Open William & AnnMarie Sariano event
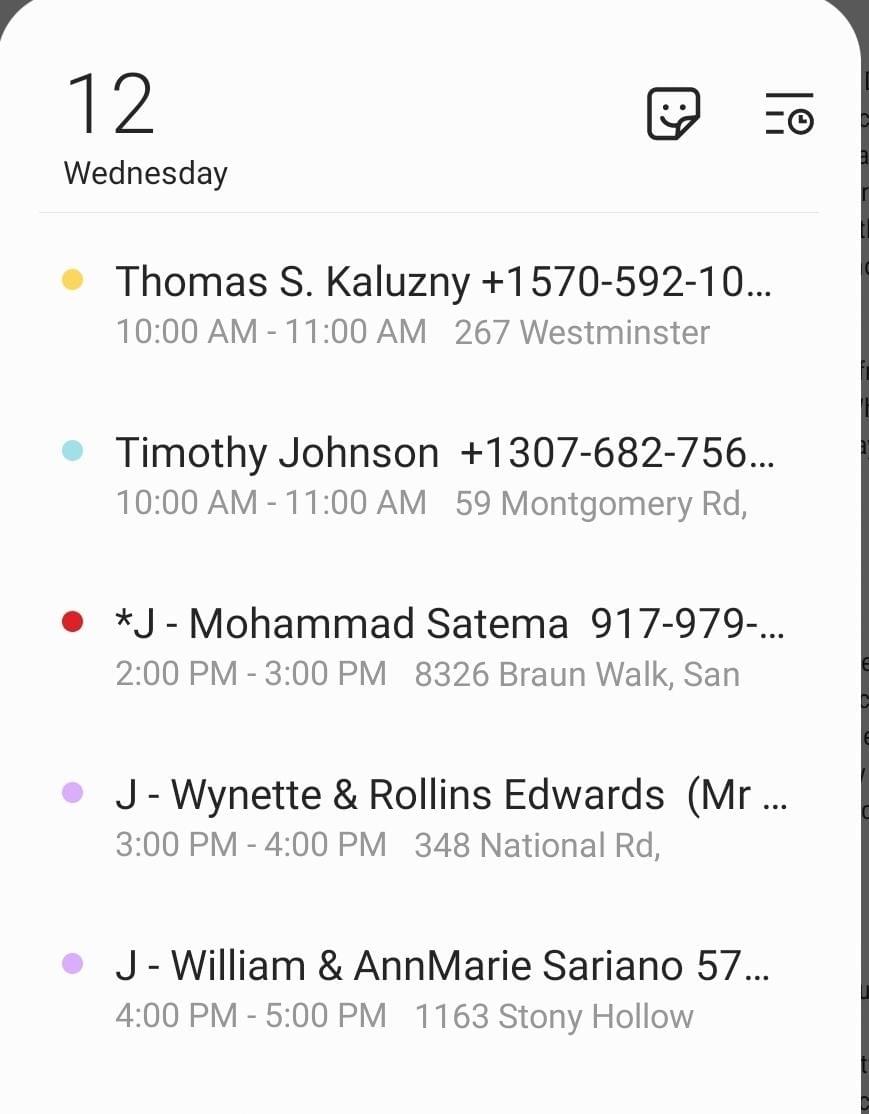The width and height of the screenshot is (869, 1114). pyautogui.click(x=440, y=988)
